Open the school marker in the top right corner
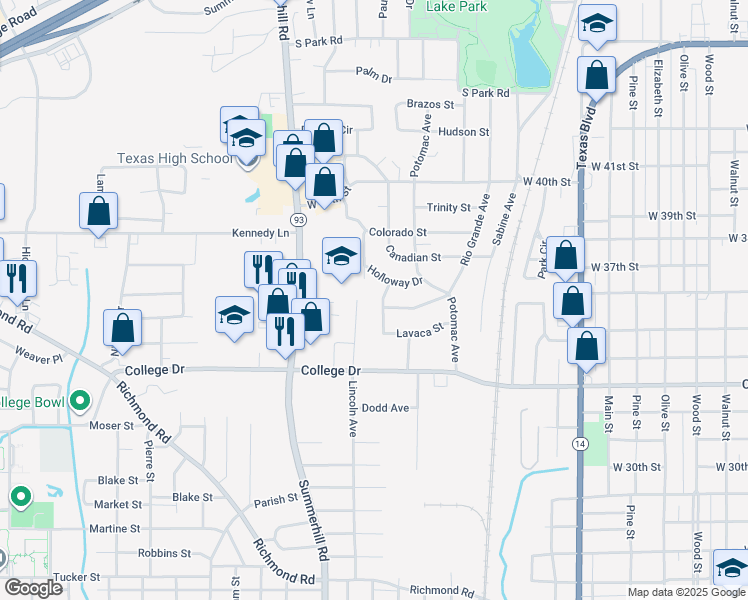 tap(597, 23)
